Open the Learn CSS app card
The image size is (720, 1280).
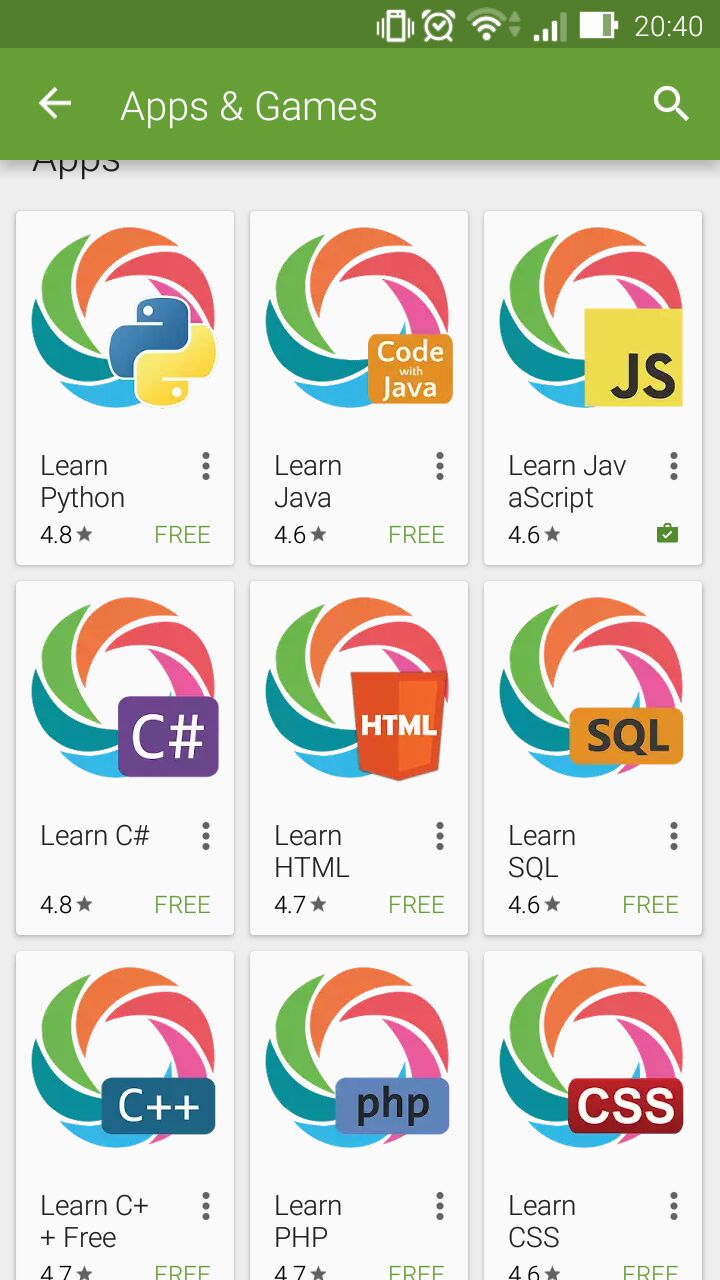coord(593,1060)
